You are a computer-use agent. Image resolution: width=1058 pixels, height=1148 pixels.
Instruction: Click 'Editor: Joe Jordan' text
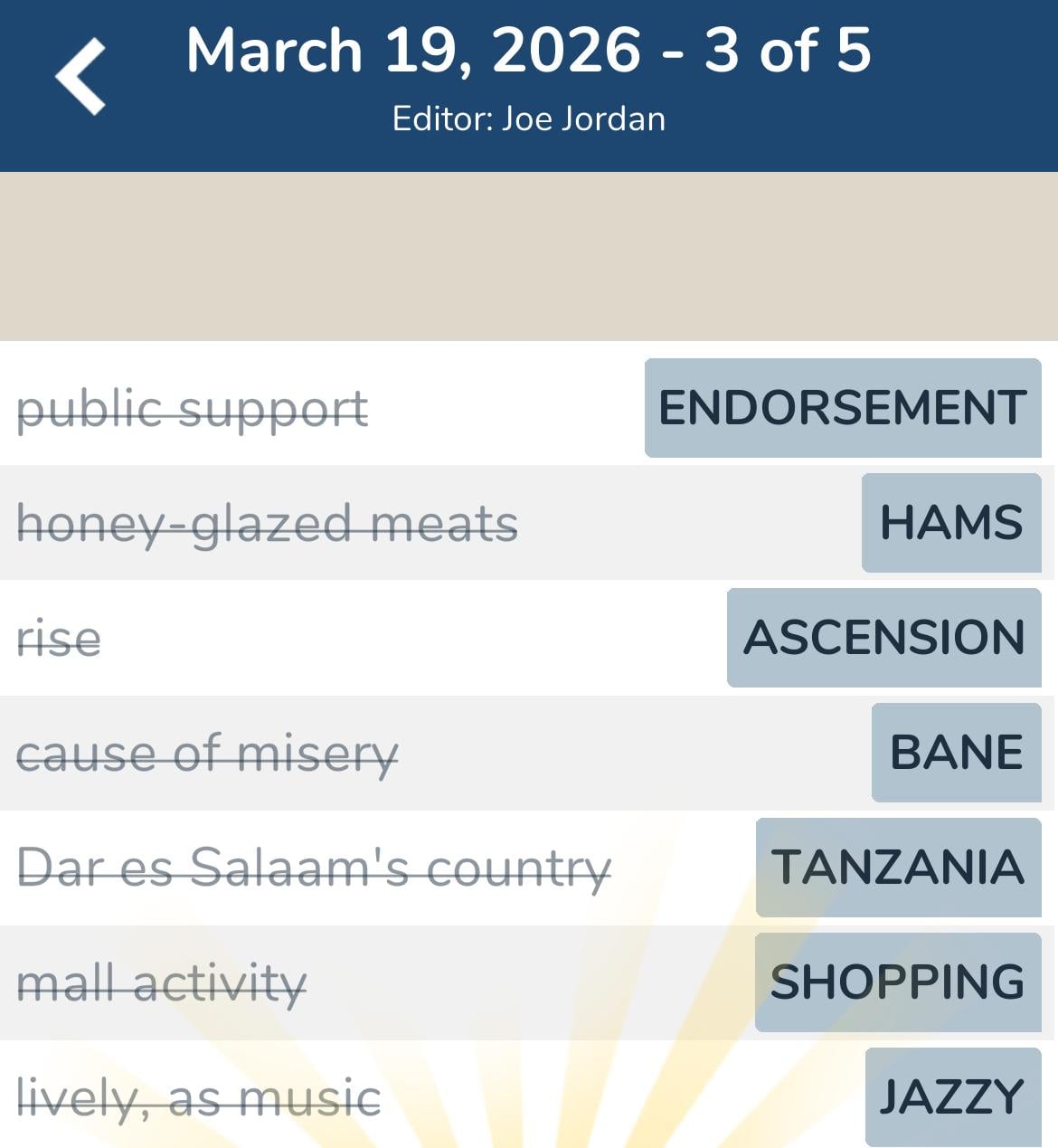pyautogui.click(x=528, y=118)
